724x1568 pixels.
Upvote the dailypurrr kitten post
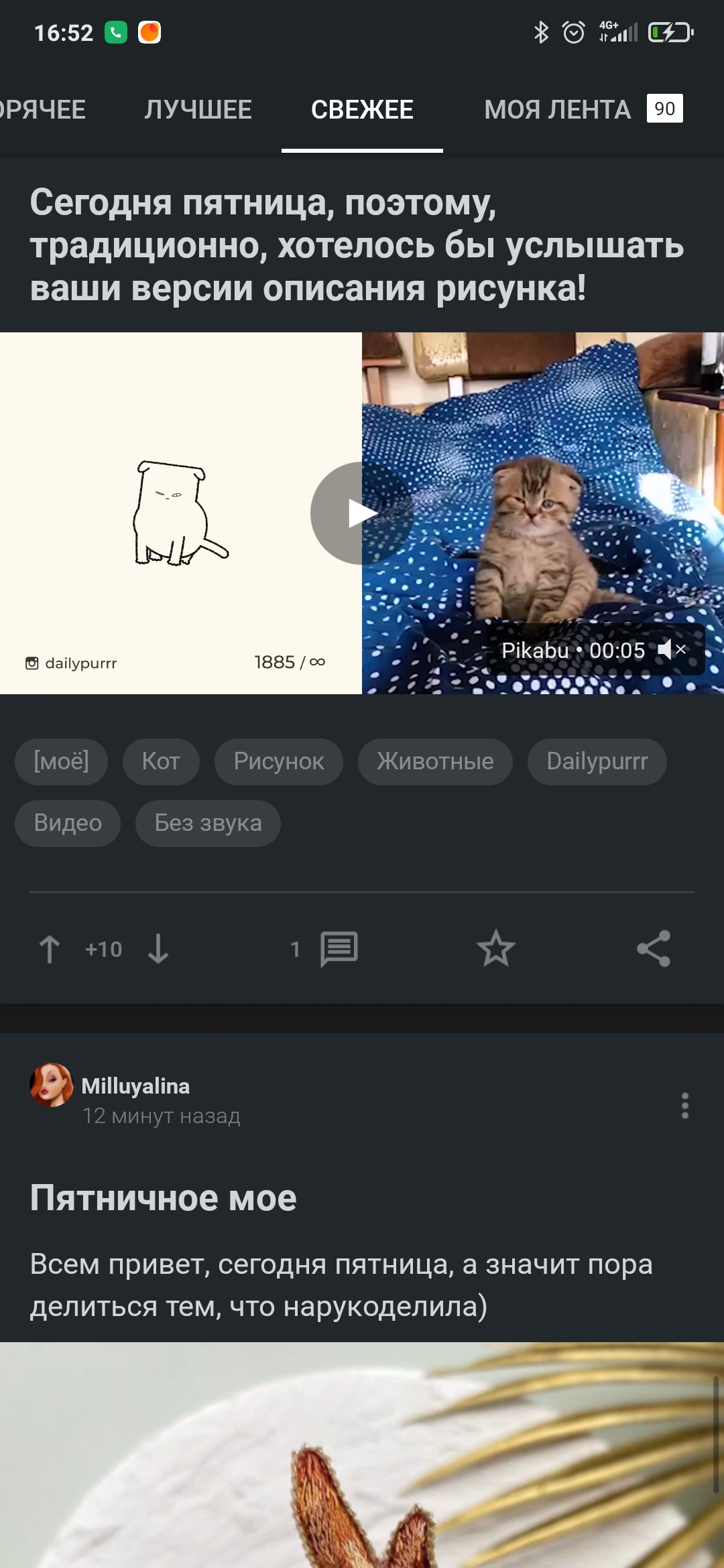50,949
